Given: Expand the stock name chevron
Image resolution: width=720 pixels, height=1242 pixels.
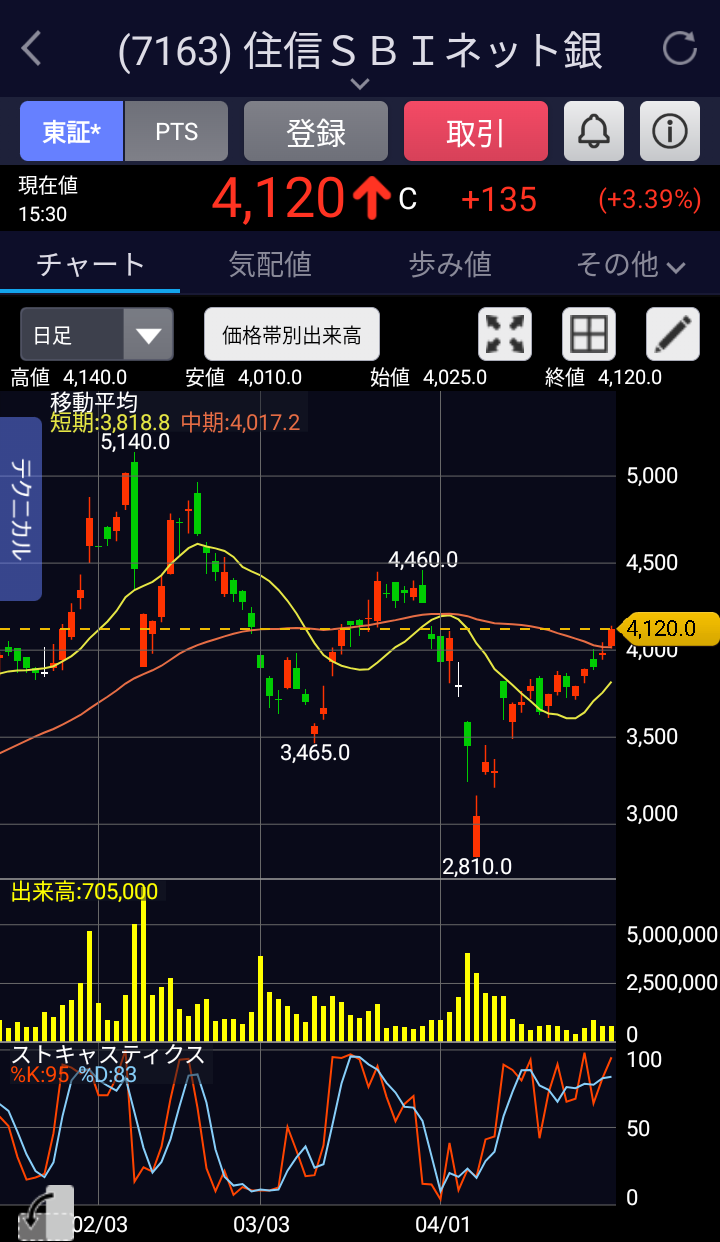Looking at the screenshot, I should click(360, 84).
